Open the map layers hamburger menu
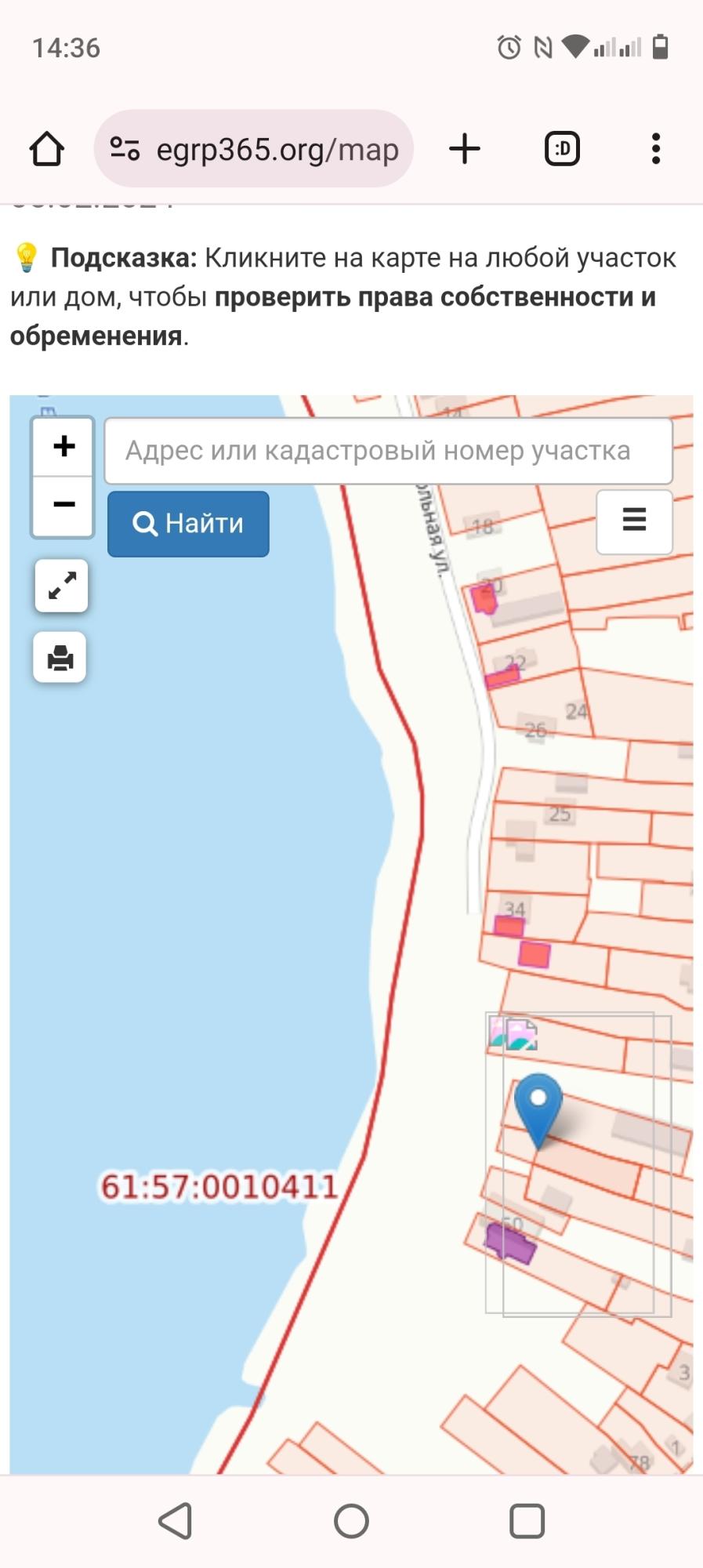703x1568 pixels. [634, 521]
